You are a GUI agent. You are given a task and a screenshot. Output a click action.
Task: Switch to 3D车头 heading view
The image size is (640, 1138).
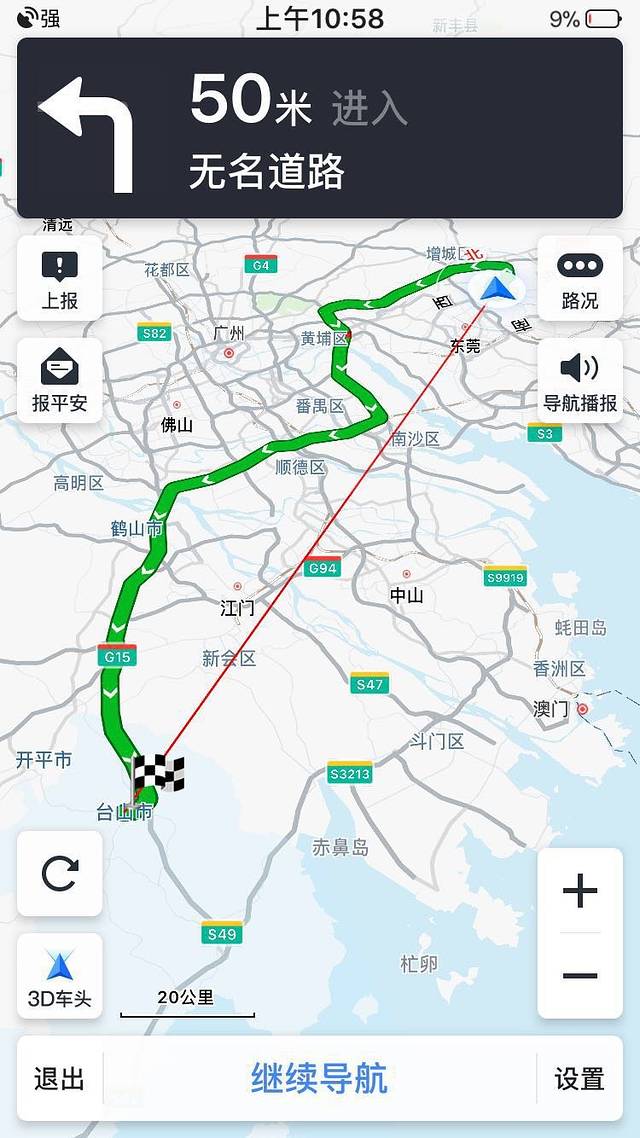coord(59,976)
